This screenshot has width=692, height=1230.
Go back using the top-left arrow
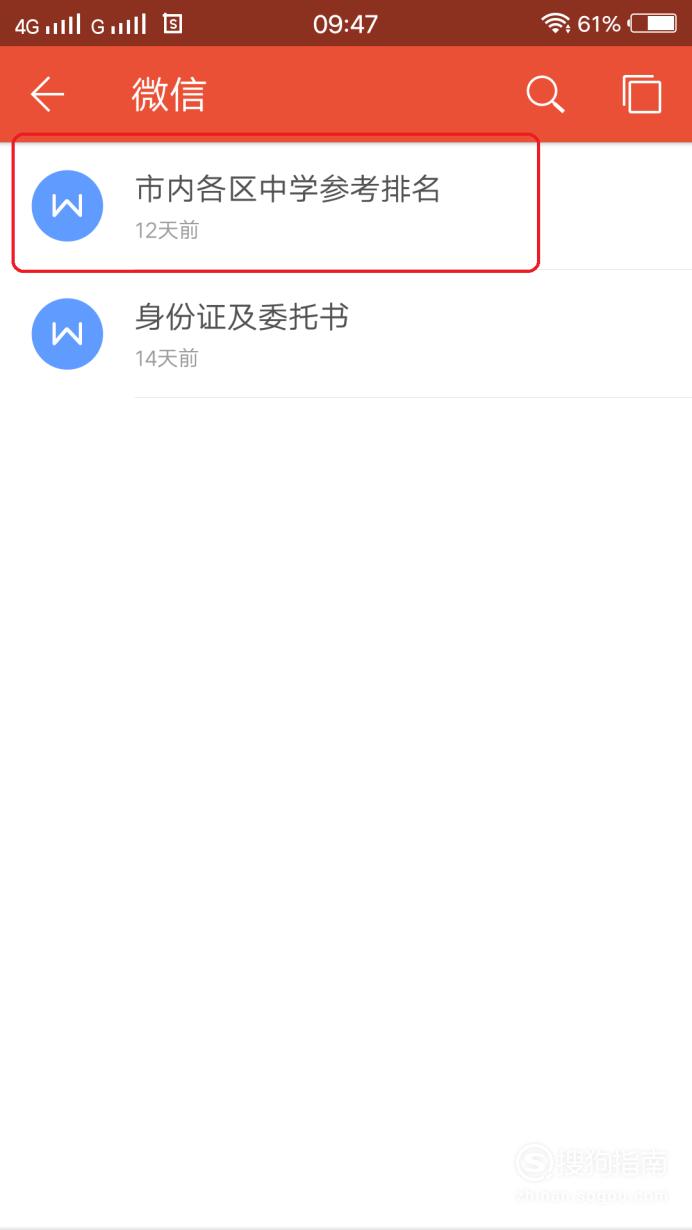(47, 95)
